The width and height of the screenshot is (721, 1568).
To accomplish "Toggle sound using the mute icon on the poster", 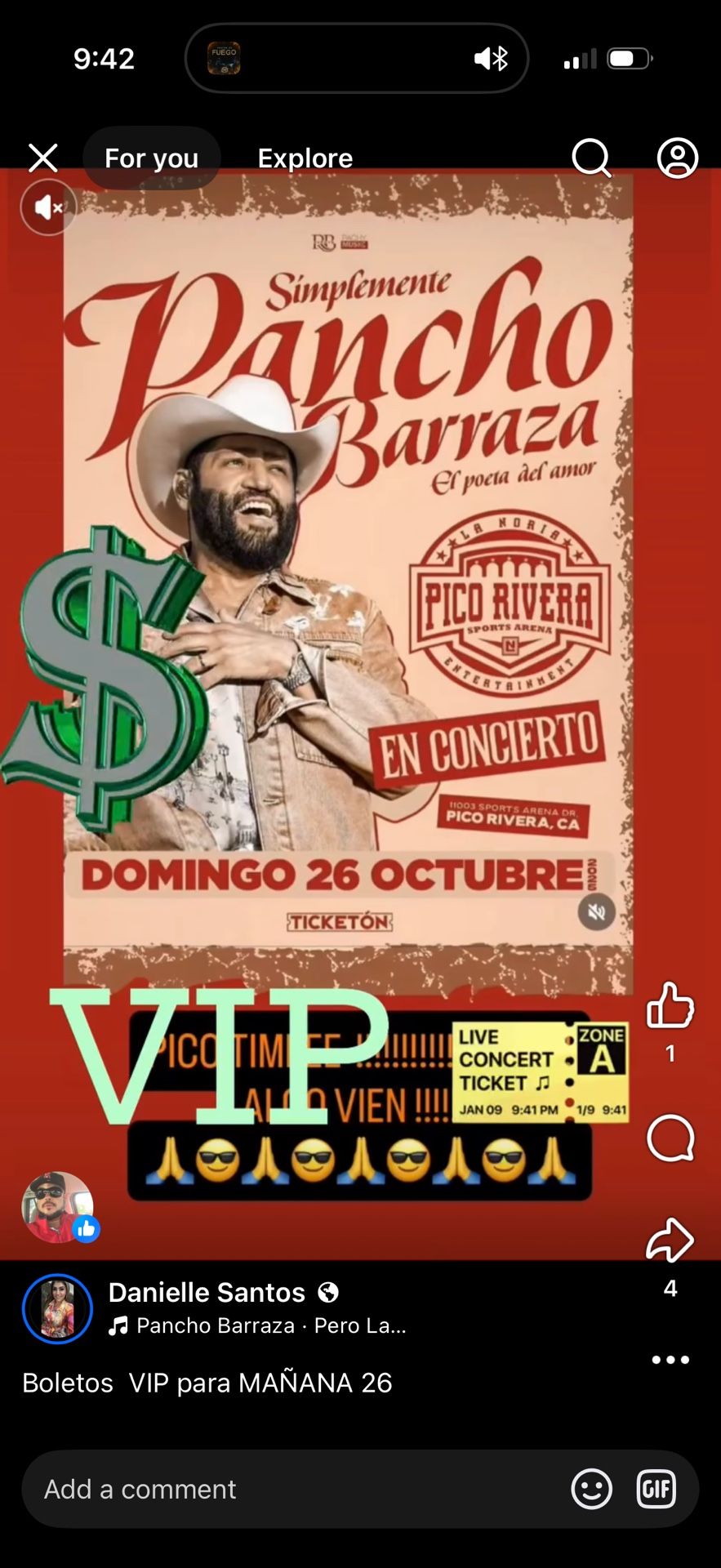I will pos(595,912).
